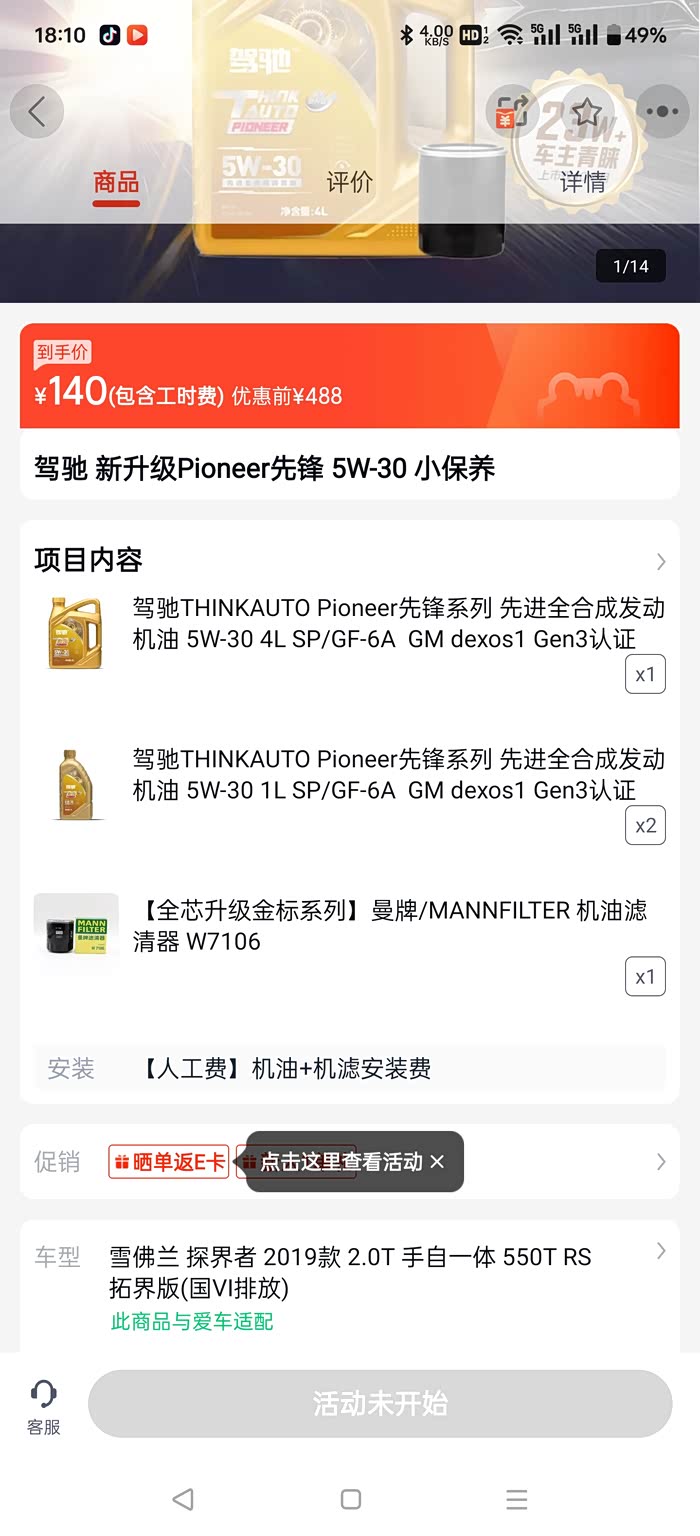Viewport: 700px width, 1536px height.
Task: Dismiss the 点击这里查看活动 tooltip
Action: [437, 1162]
